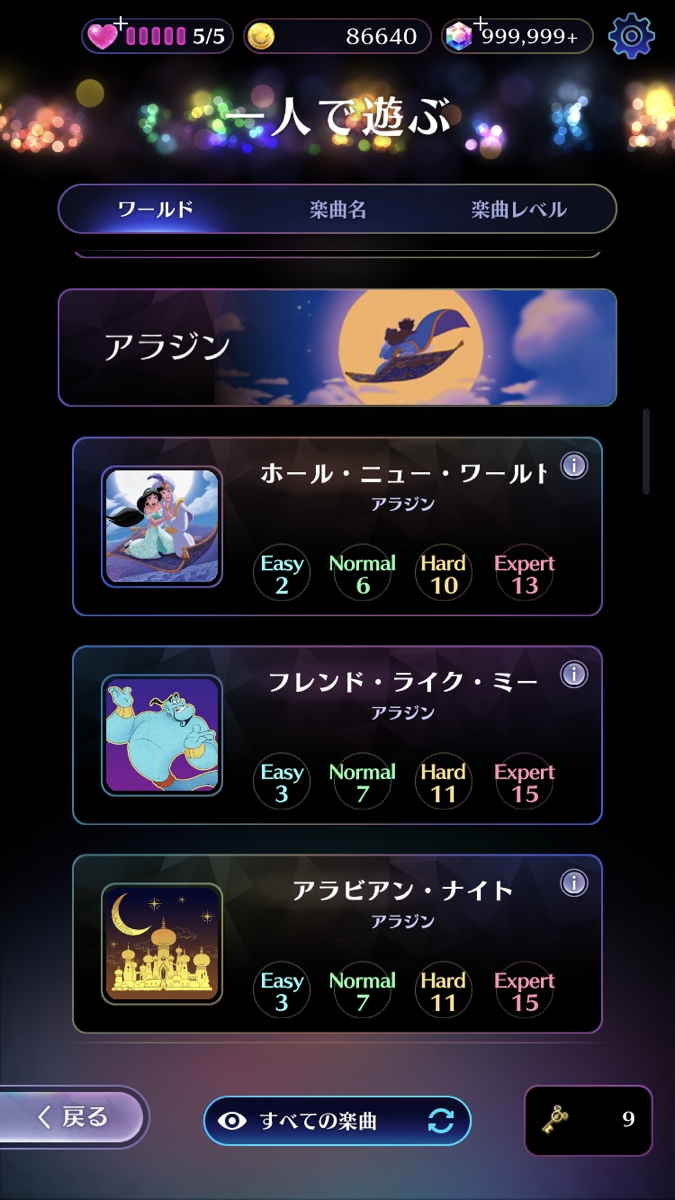
Task: Switch to the ワールド tab
Action: click(x=155, y=210)
